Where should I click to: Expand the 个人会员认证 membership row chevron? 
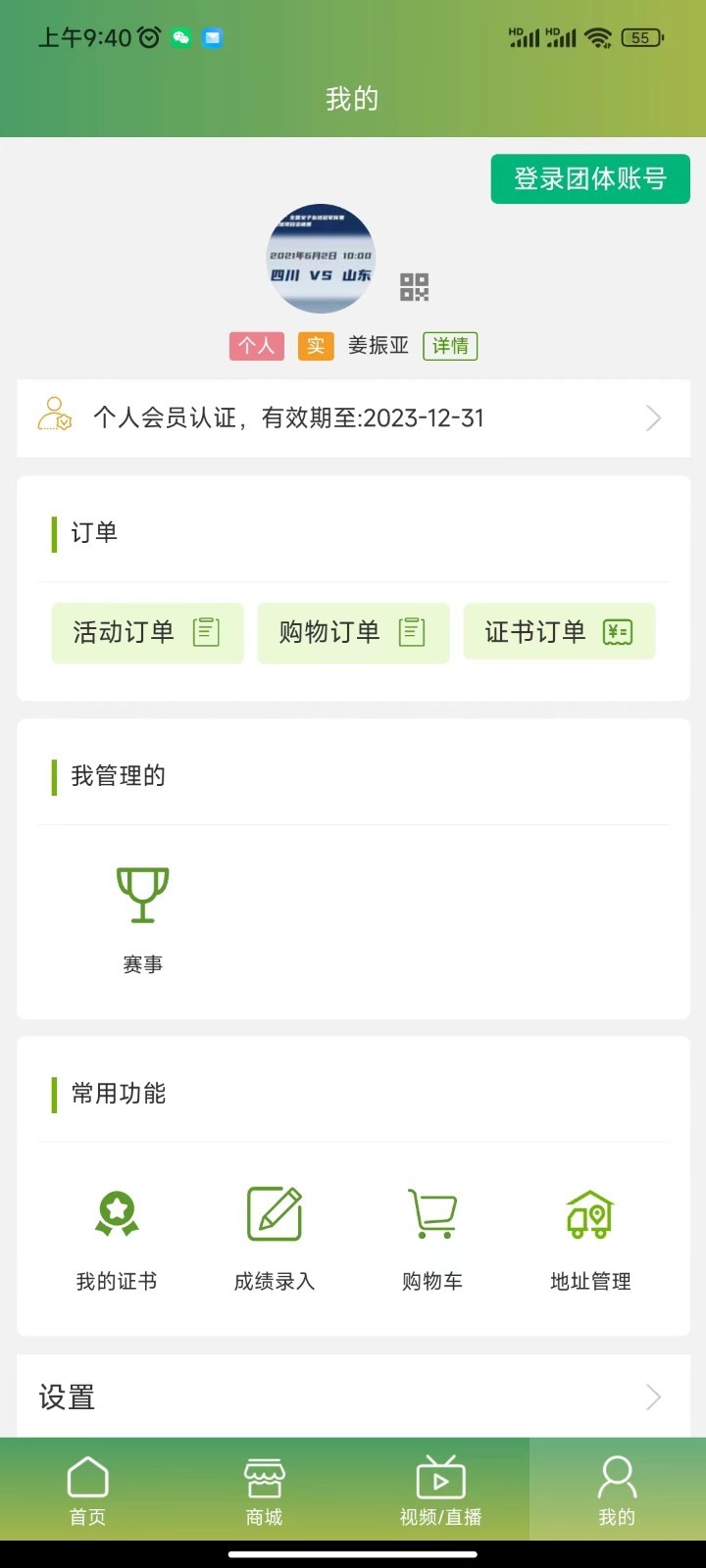coord(653,418)
